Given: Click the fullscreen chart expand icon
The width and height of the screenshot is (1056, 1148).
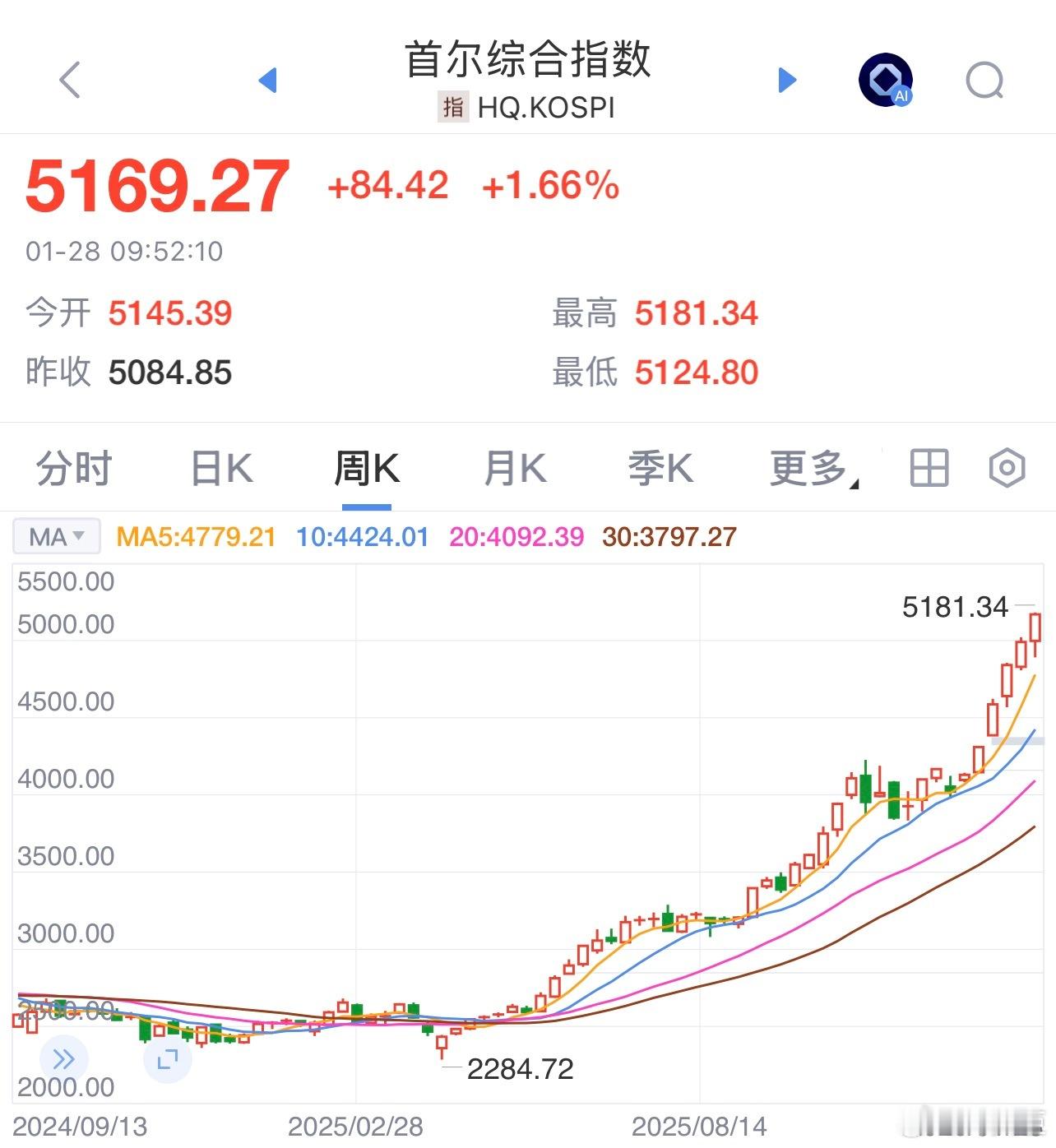Looking at the screenshot, I should pyautogui.click(x=167, y=1061).
